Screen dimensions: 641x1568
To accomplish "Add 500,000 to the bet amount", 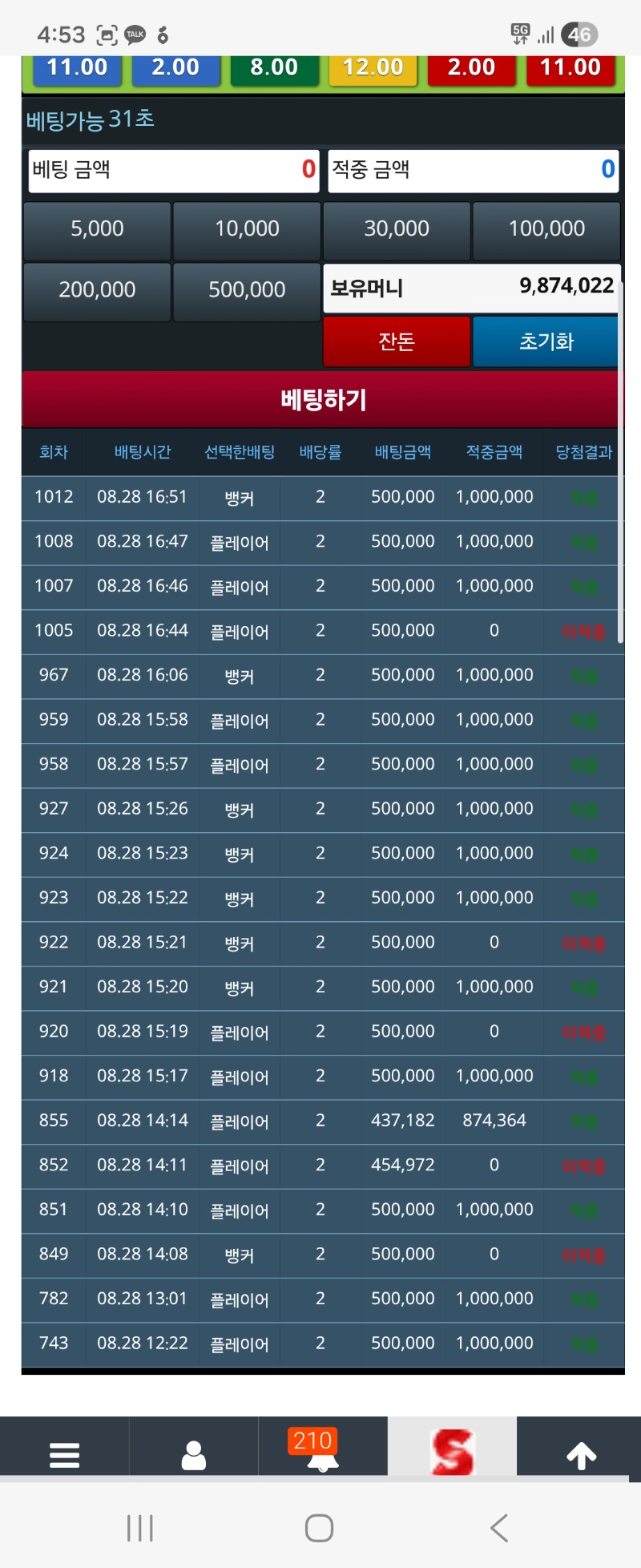I will point(247,291).
